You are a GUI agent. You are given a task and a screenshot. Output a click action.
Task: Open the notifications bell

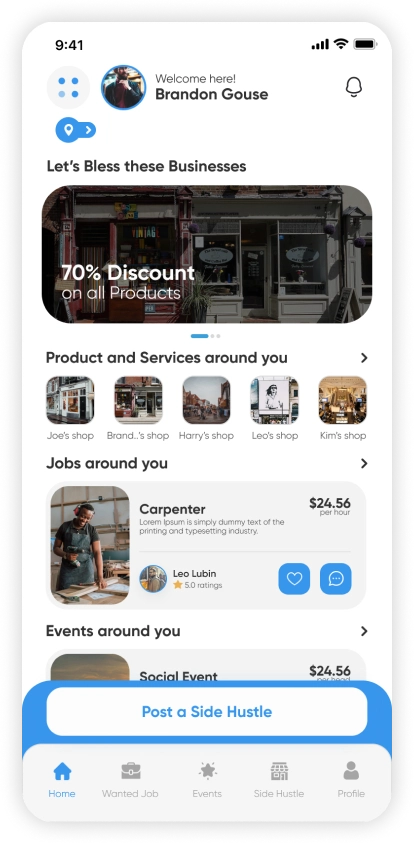click(353, 87)
